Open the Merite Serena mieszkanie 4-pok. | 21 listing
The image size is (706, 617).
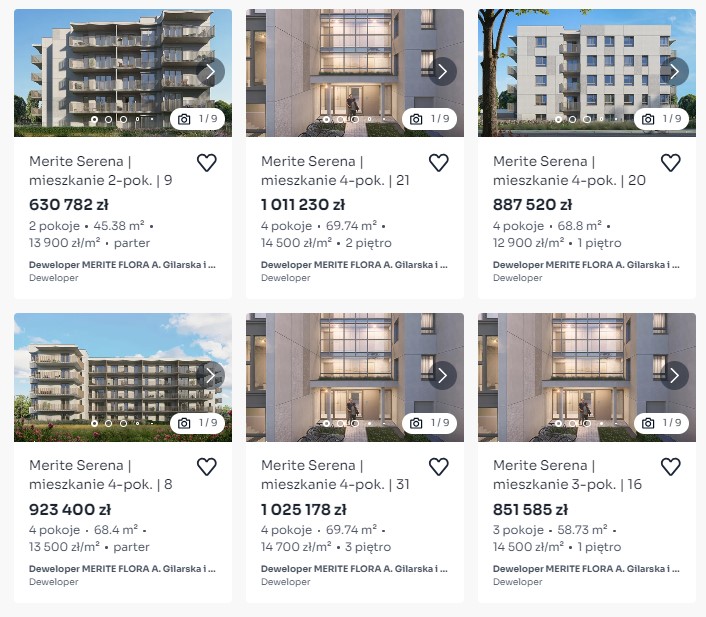[x=334, y=171]
